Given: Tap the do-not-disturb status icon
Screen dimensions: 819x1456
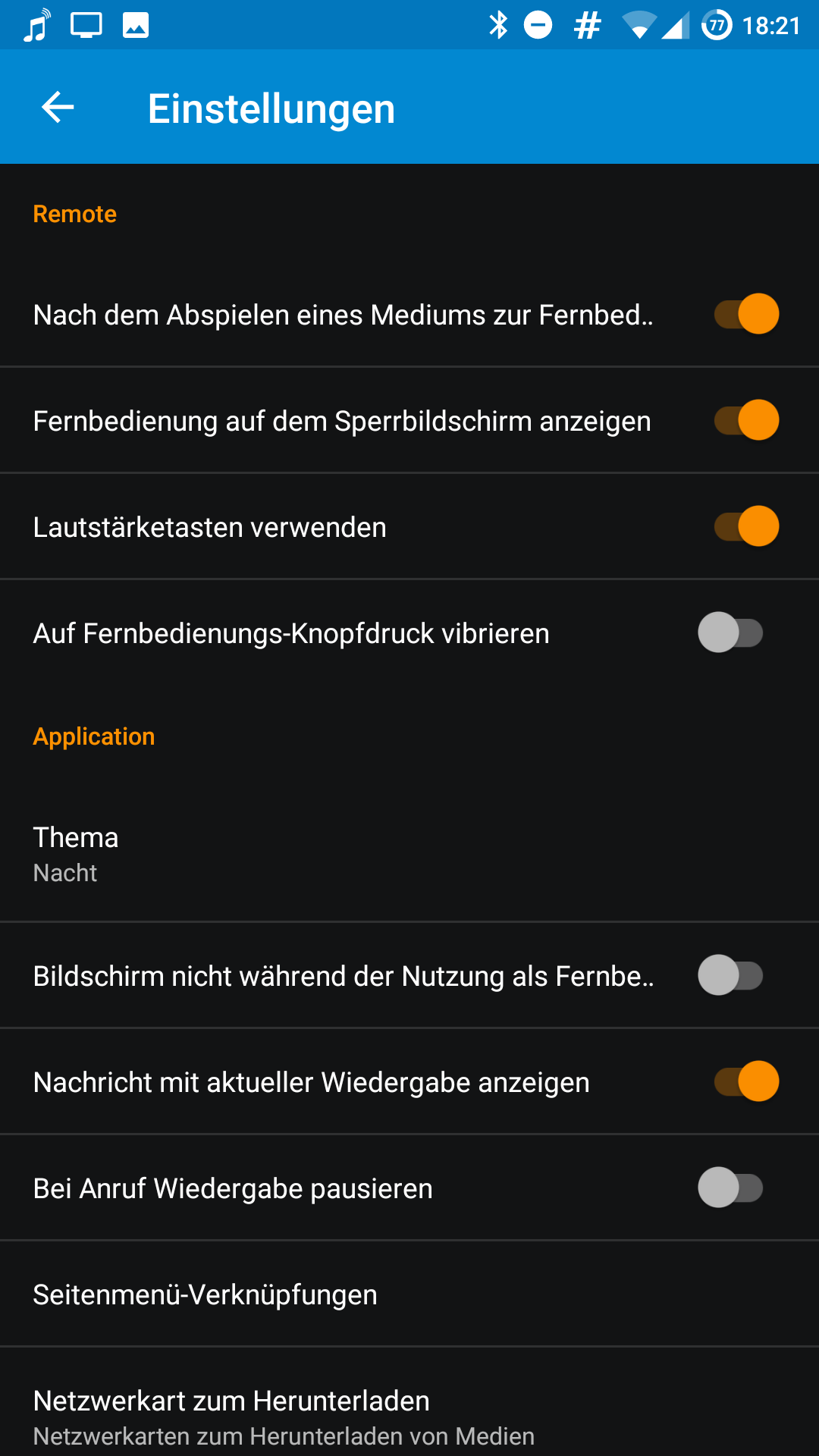Looking at the screenshot, I should pos(538,24).
